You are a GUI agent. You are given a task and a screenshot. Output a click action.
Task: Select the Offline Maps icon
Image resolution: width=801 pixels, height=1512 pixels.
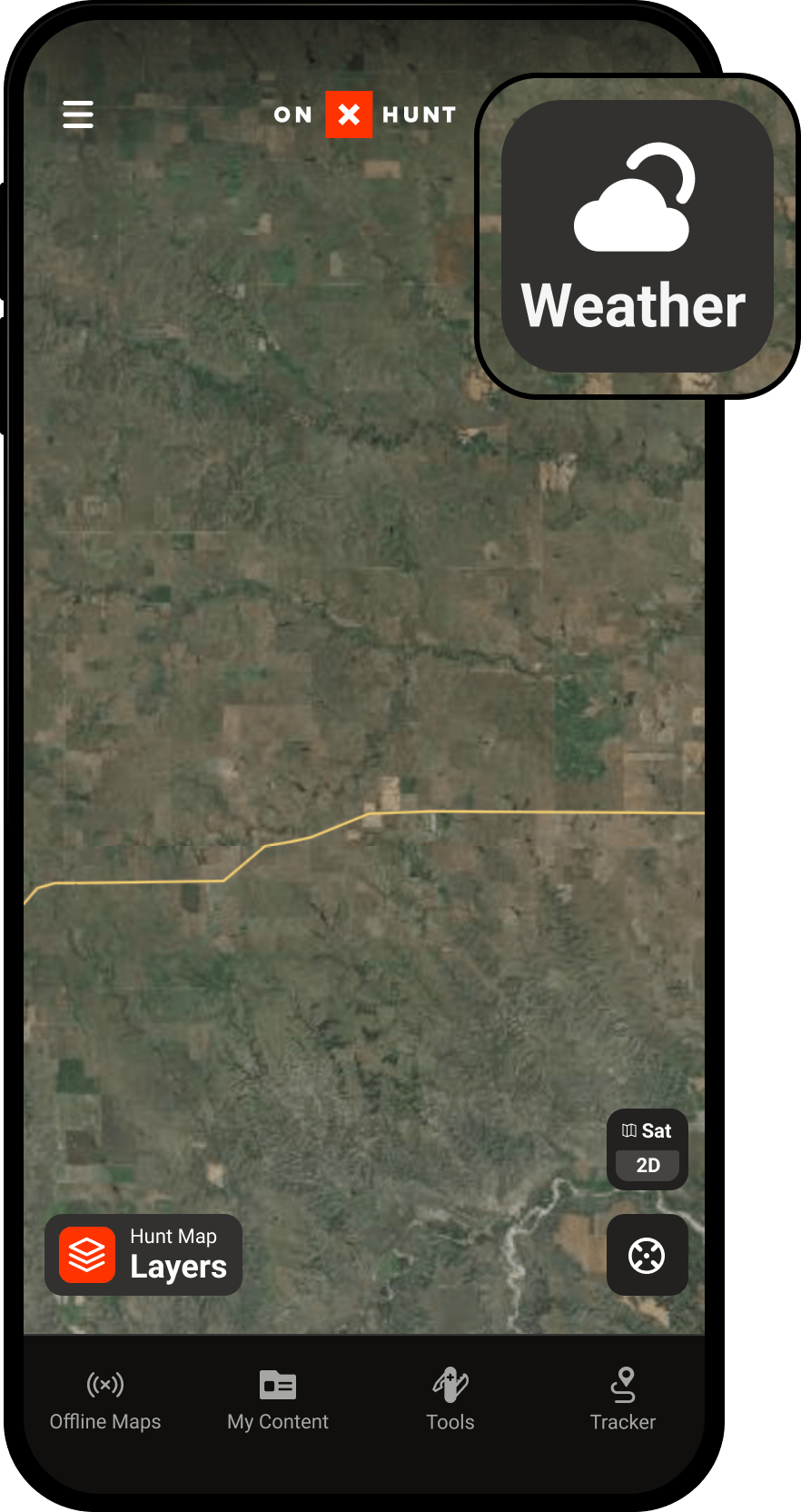104,1385
